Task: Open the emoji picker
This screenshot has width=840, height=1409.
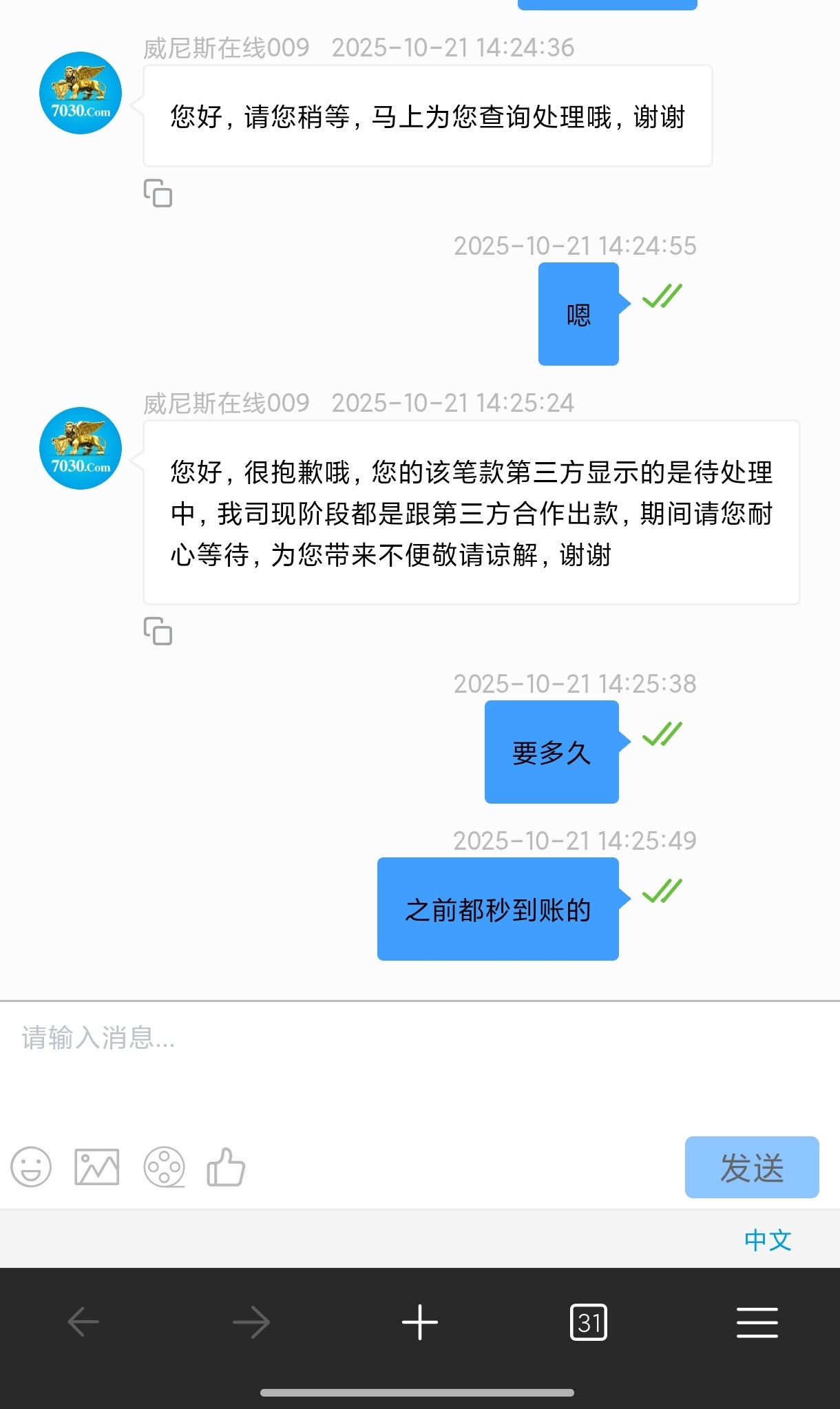Action: 31,1167
